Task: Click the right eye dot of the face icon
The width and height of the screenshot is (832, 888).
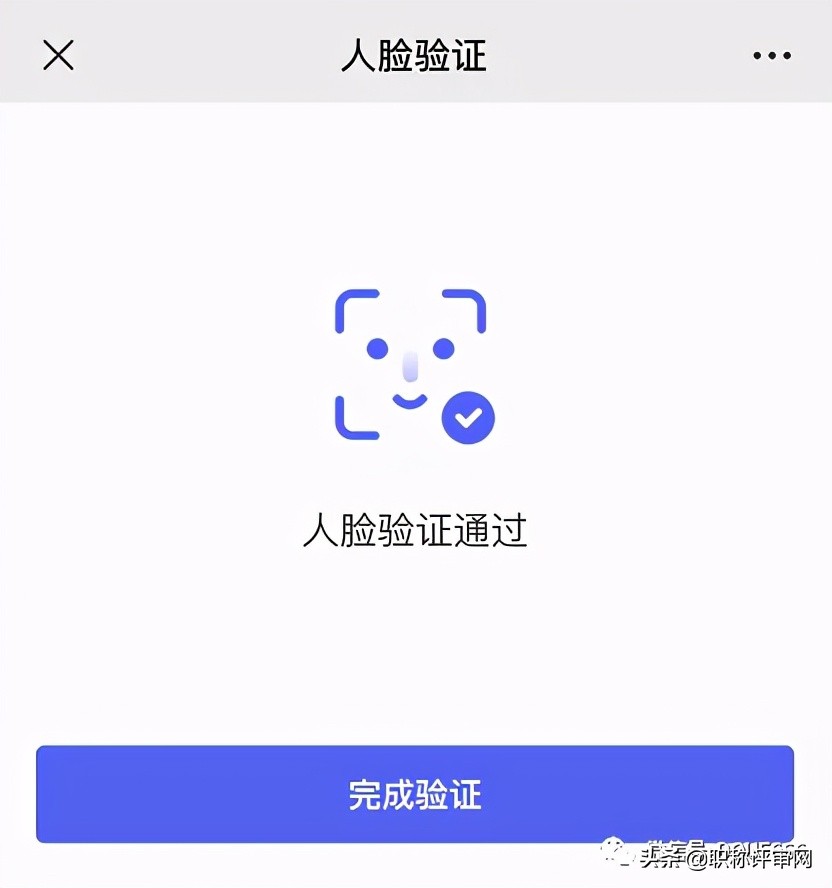Action: tap(443, 347)
